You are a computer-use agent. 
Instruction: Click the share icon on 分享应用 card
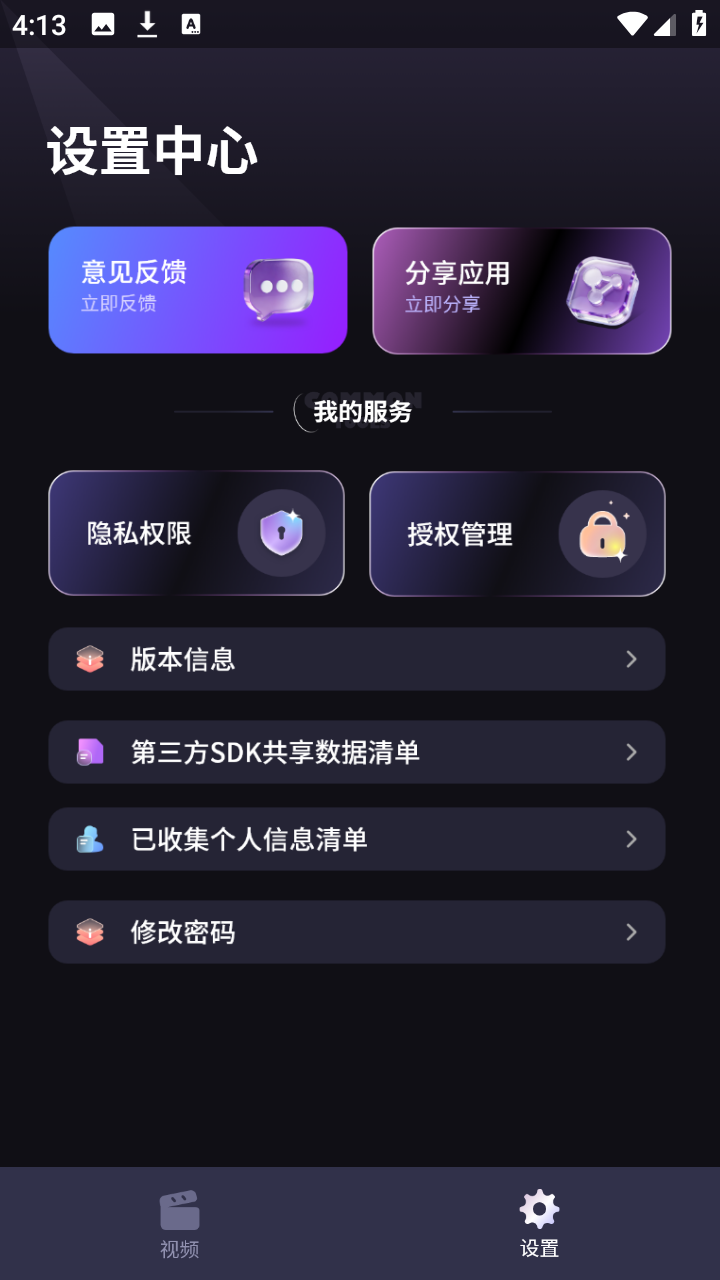click(x=601, y=290)
